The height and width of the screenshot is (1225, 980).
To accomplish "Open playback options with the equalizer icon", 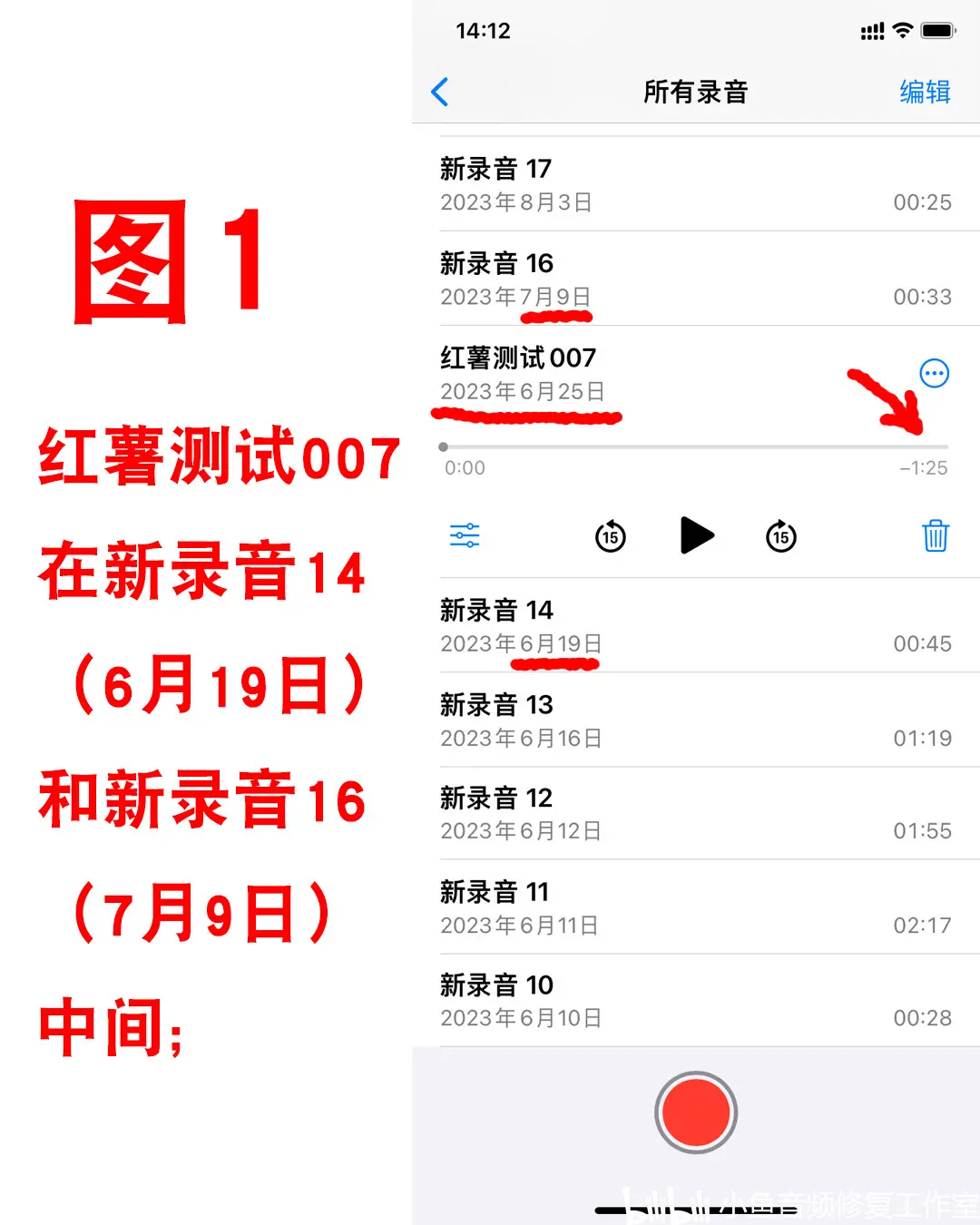I will pos(465,535).
